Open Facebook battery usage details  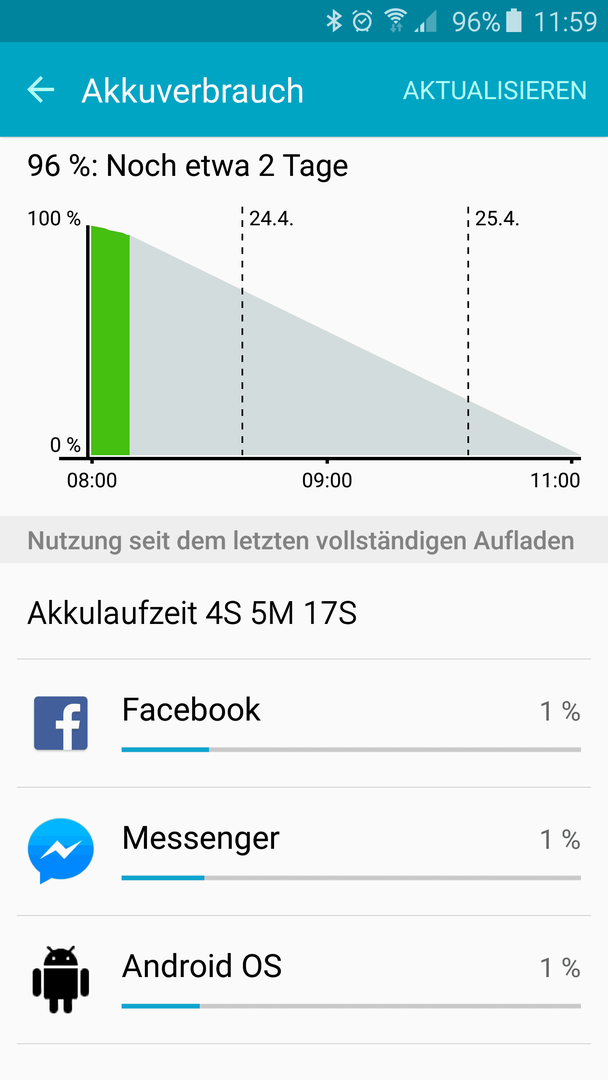304,723
